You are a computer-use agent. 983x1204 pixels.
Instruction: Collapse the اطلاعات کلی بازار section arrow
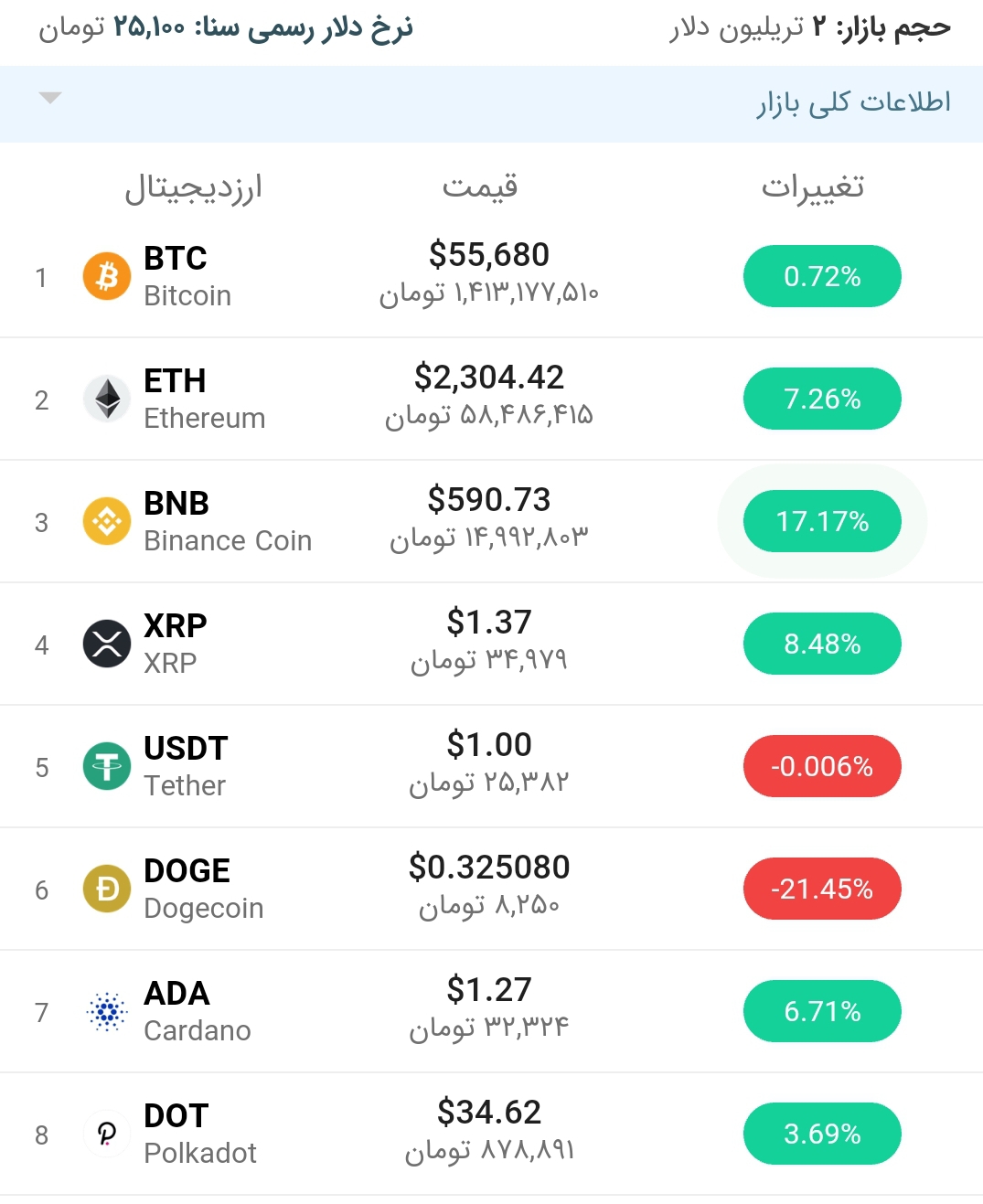(51, 99)
